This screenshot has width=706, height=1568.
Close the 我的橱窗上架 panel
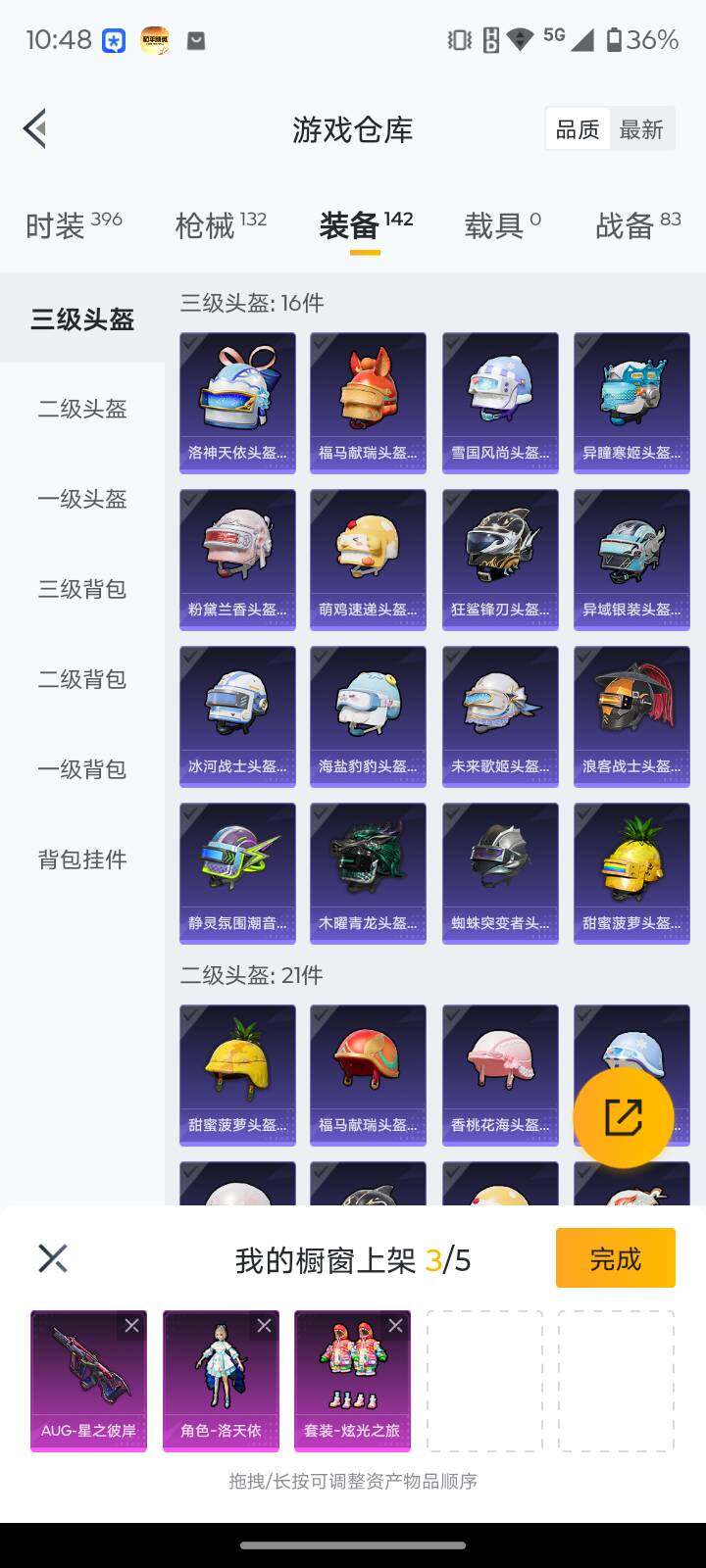click(52, 1257)
